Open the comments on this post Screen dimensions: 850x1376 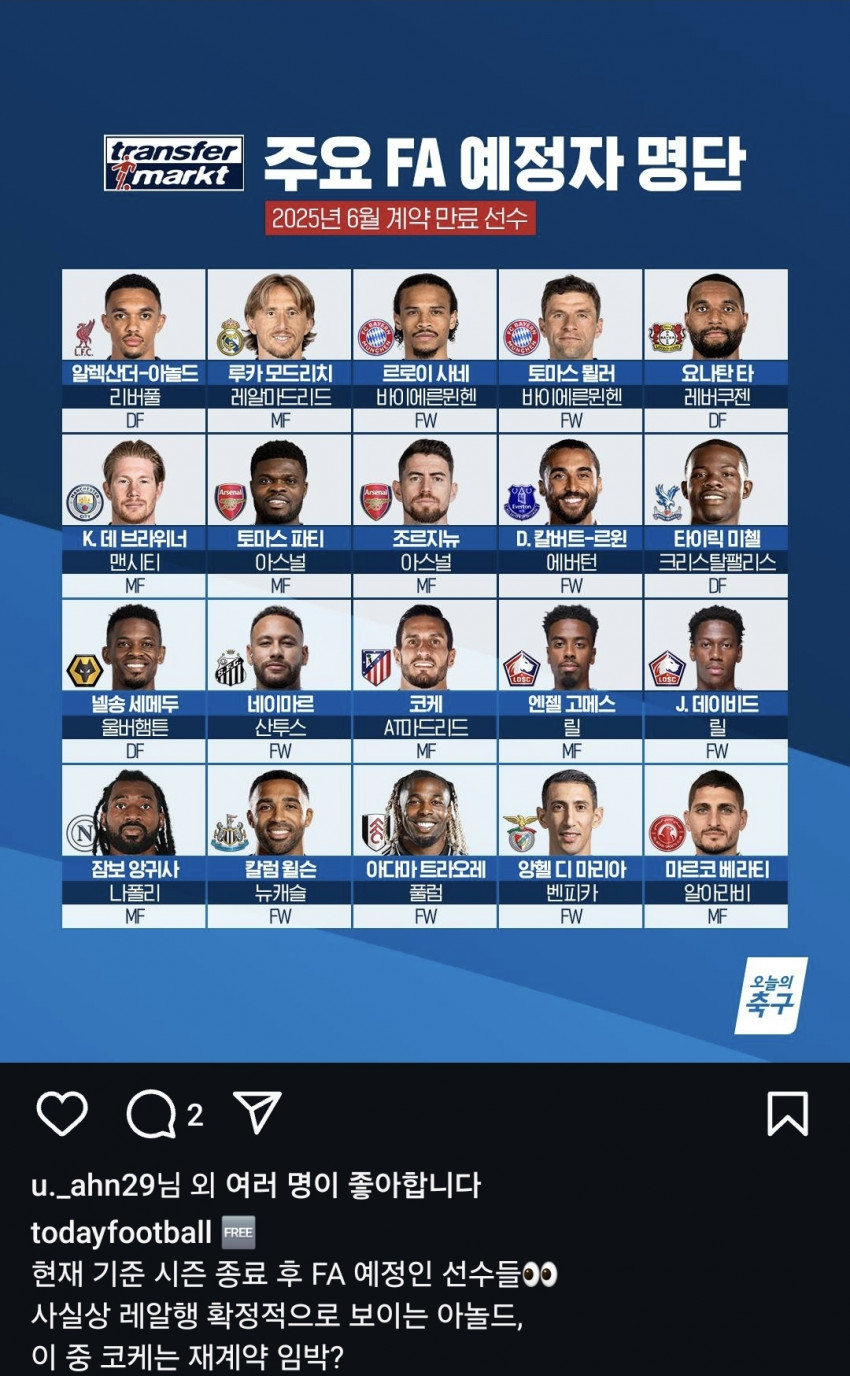(152, 1114)
